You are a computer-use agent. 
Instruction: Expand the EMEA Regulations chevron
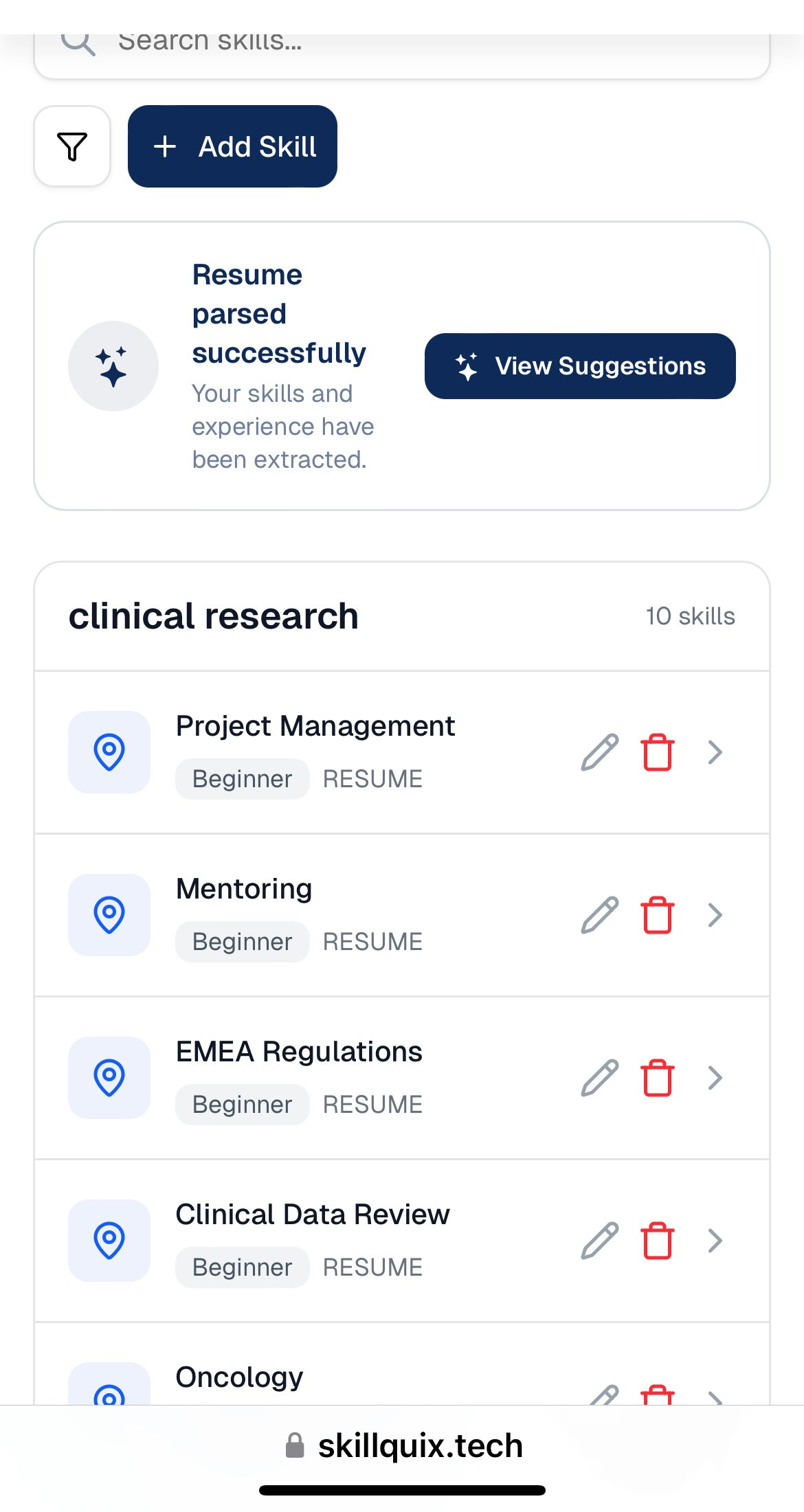point(715,1078)
